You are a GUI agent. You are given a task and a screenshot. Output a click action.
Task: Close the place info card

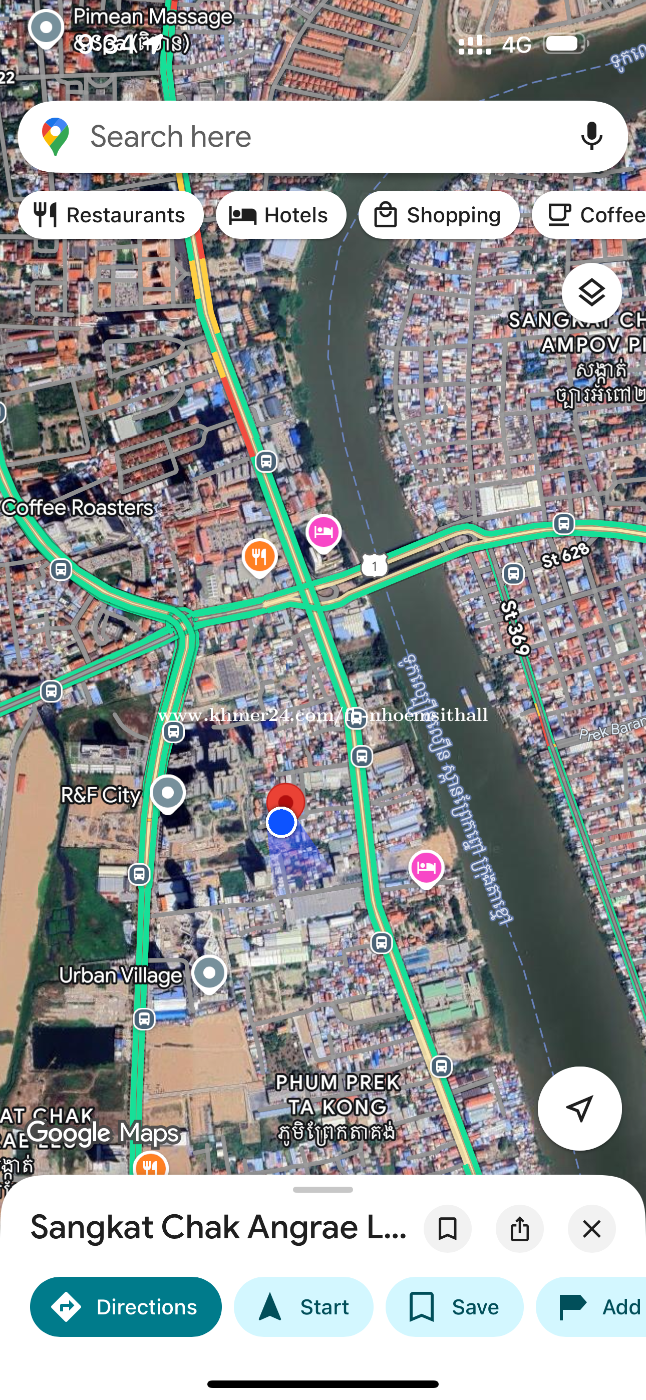pyautogui.click(x=591, y=1228)
